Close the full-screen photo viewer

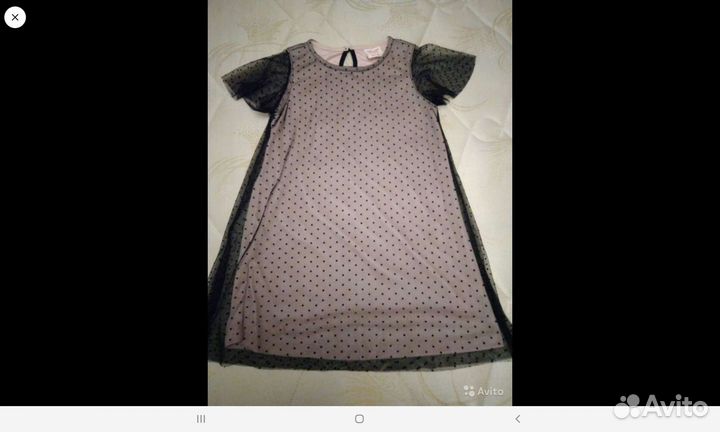15,17
